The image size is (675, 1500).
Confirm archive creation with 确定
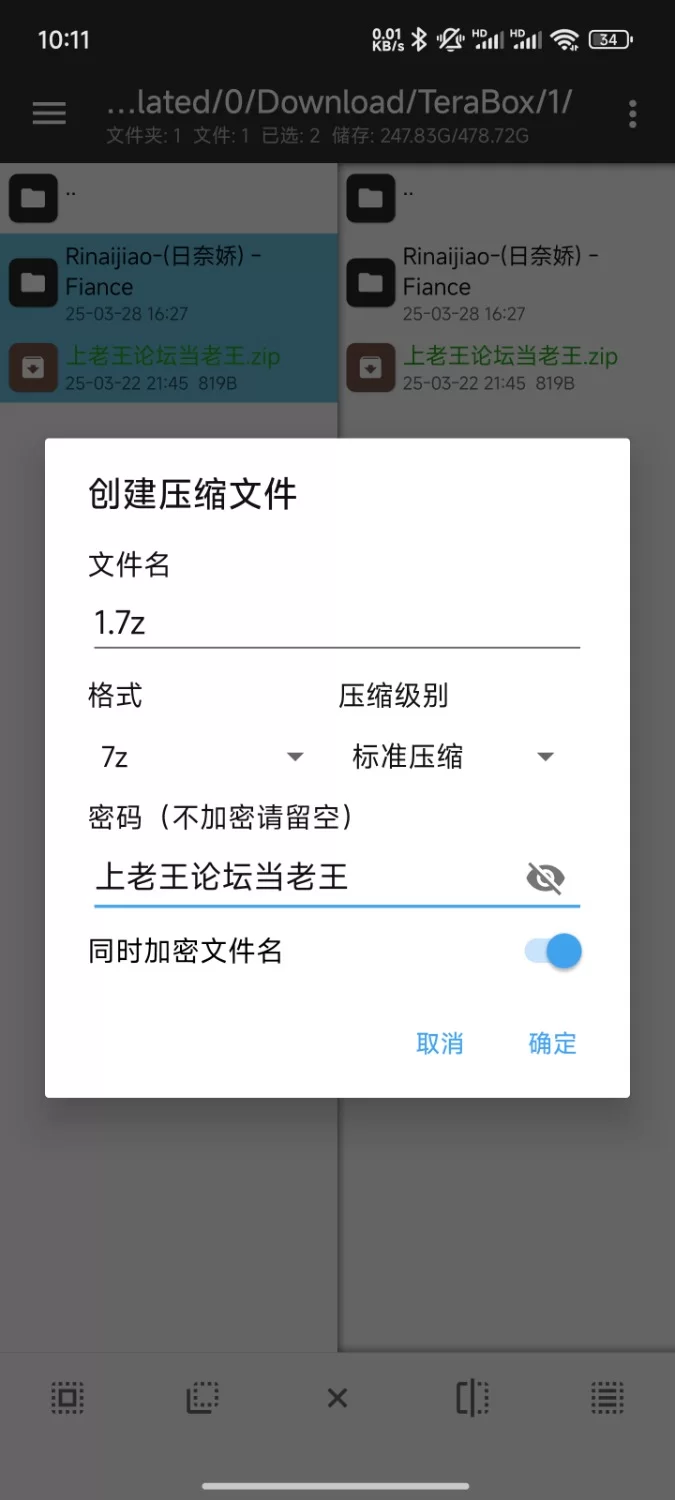[x=552, y=1044]
